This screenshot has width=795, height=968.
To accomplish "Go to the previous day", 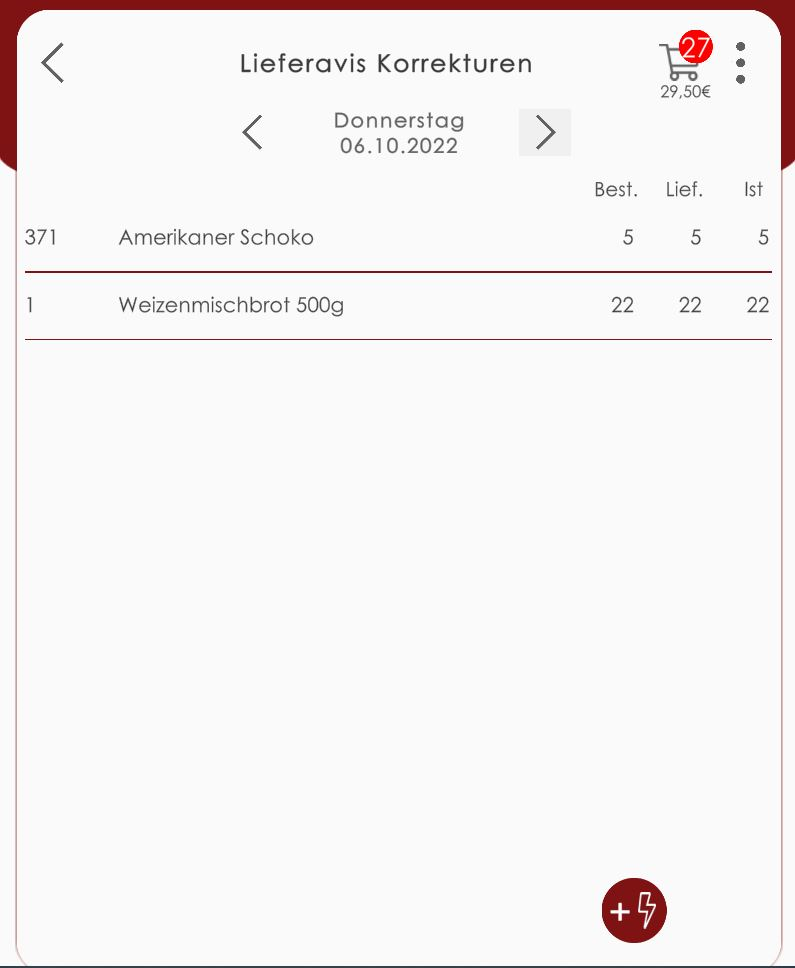I will click(253, 132).
